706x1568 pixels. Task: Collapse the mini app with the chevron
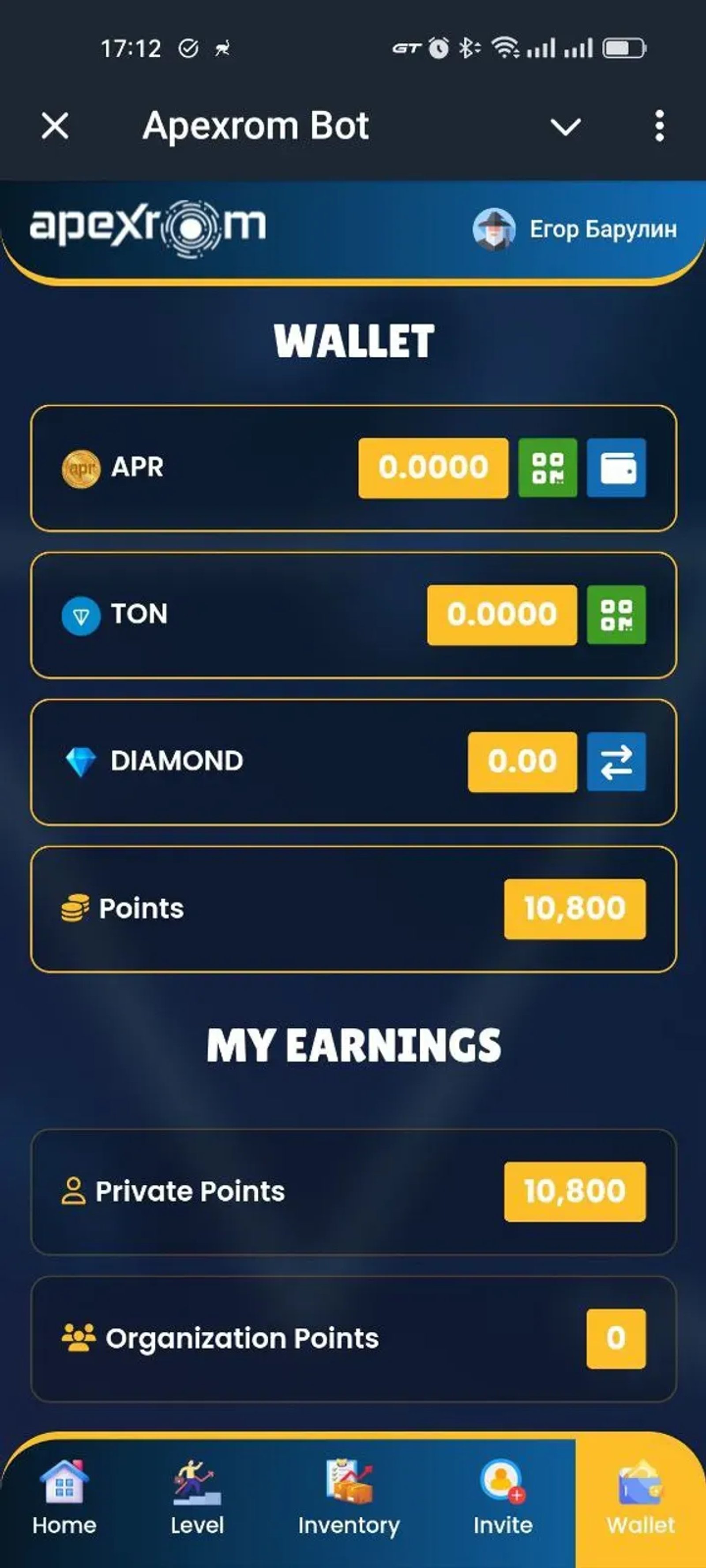pyautogui.click(x=565, y=127)
